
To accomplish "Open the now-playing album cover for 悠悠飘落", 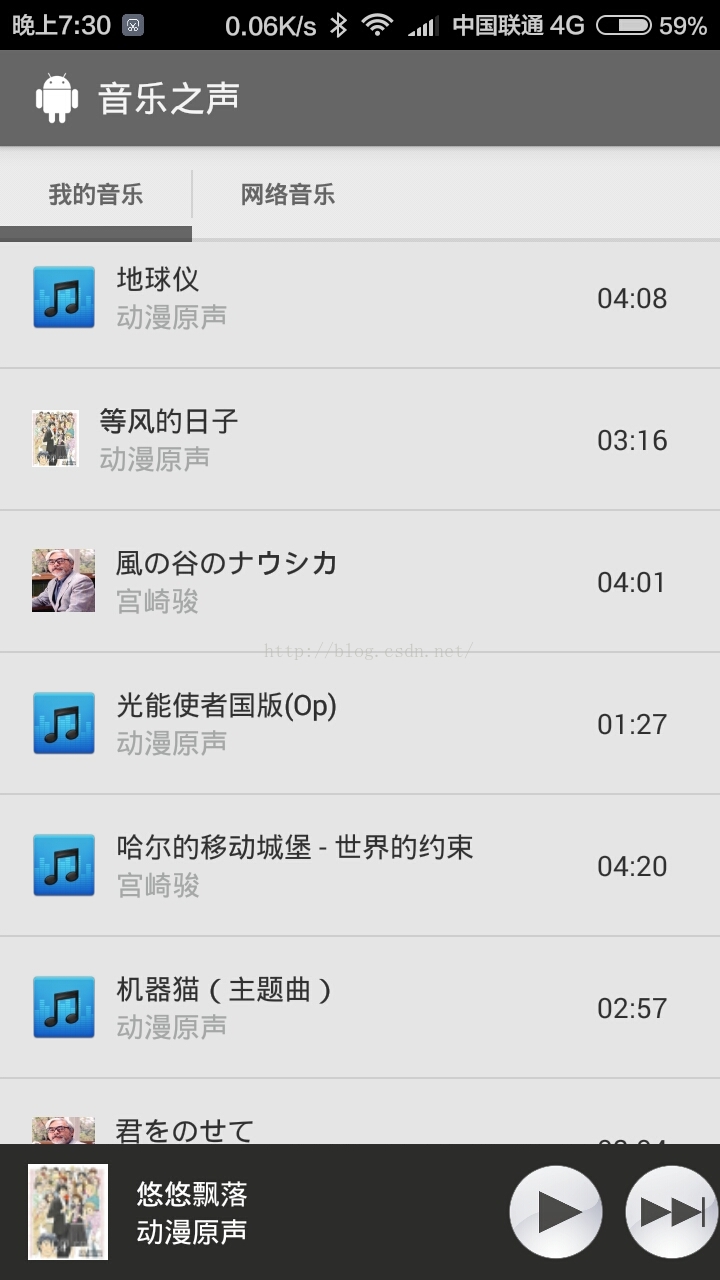I will click(68, 1212).
